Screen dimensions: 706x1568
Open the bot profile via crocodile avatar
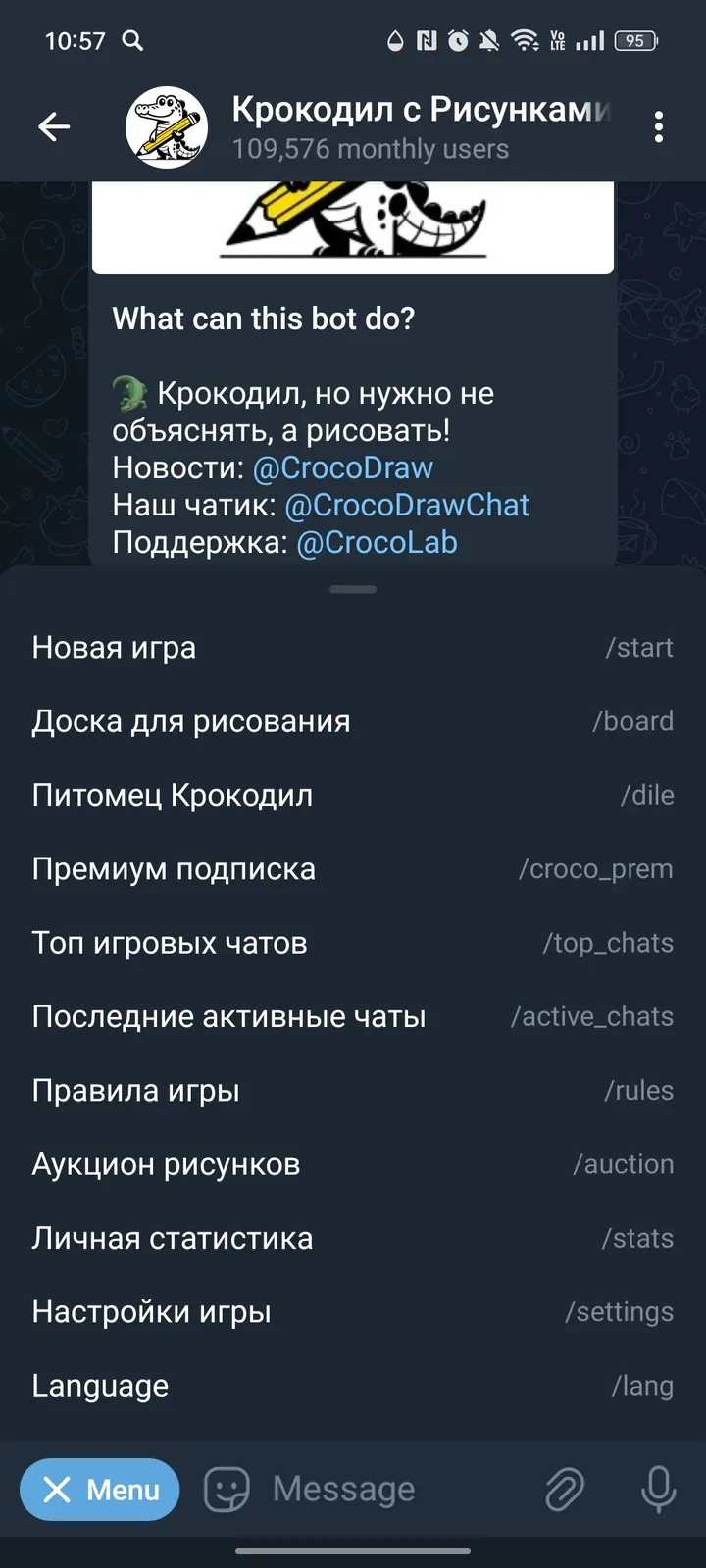tap(168, 126)
